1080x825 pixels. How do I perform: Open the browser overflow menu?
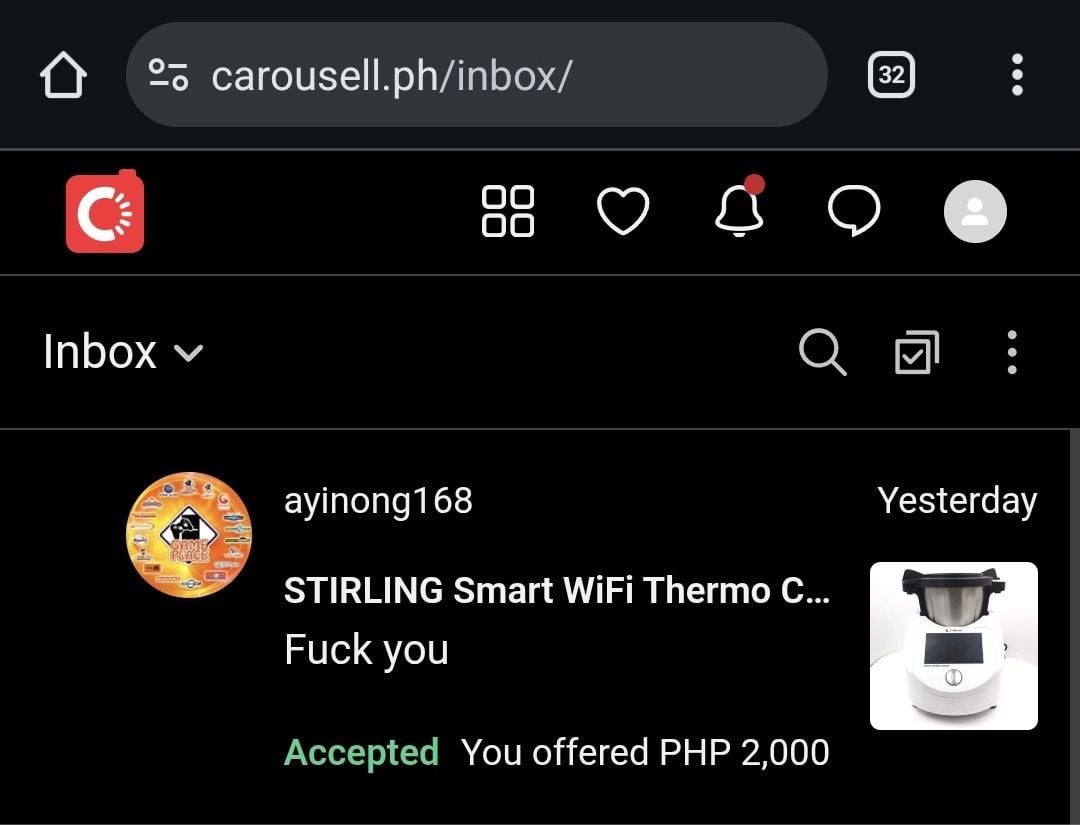pos(1016,75)
